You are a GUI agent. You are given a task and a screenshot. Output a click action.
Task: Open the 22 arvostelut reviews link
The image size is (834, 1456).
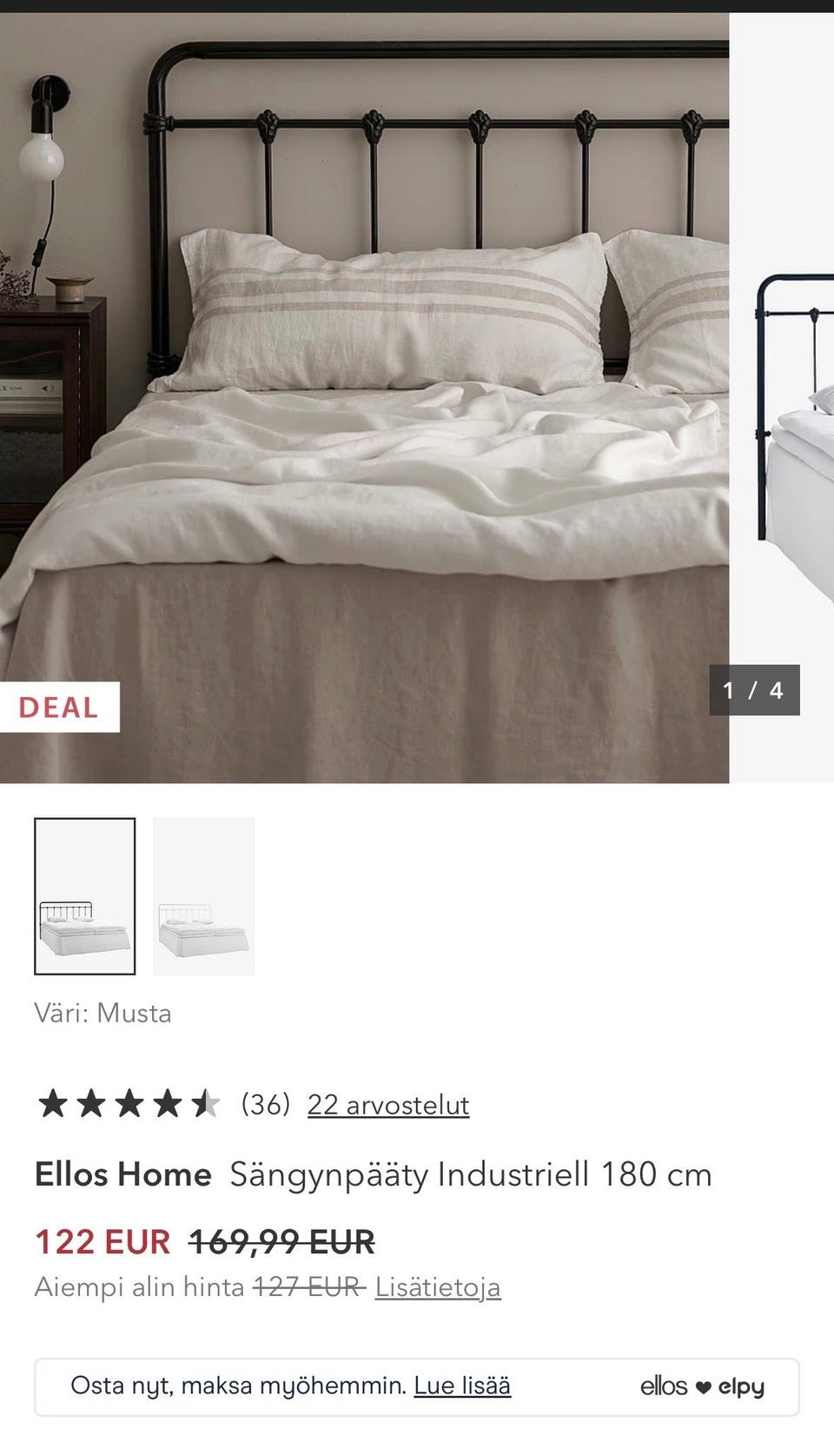click(x=388, y=1105)
